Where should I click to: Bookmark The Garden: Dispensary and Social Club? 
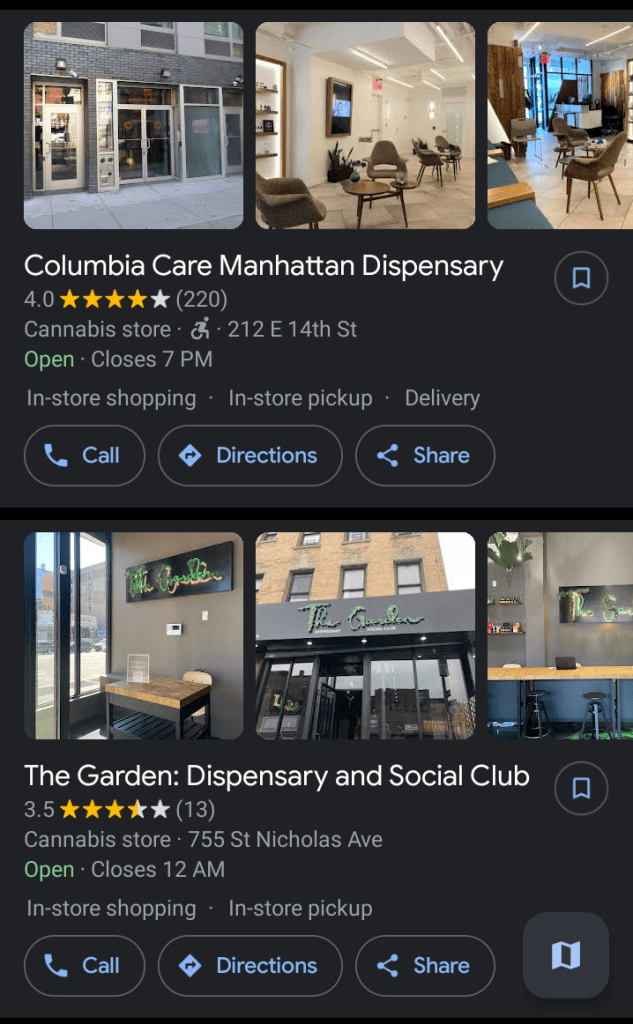point(581,788)
